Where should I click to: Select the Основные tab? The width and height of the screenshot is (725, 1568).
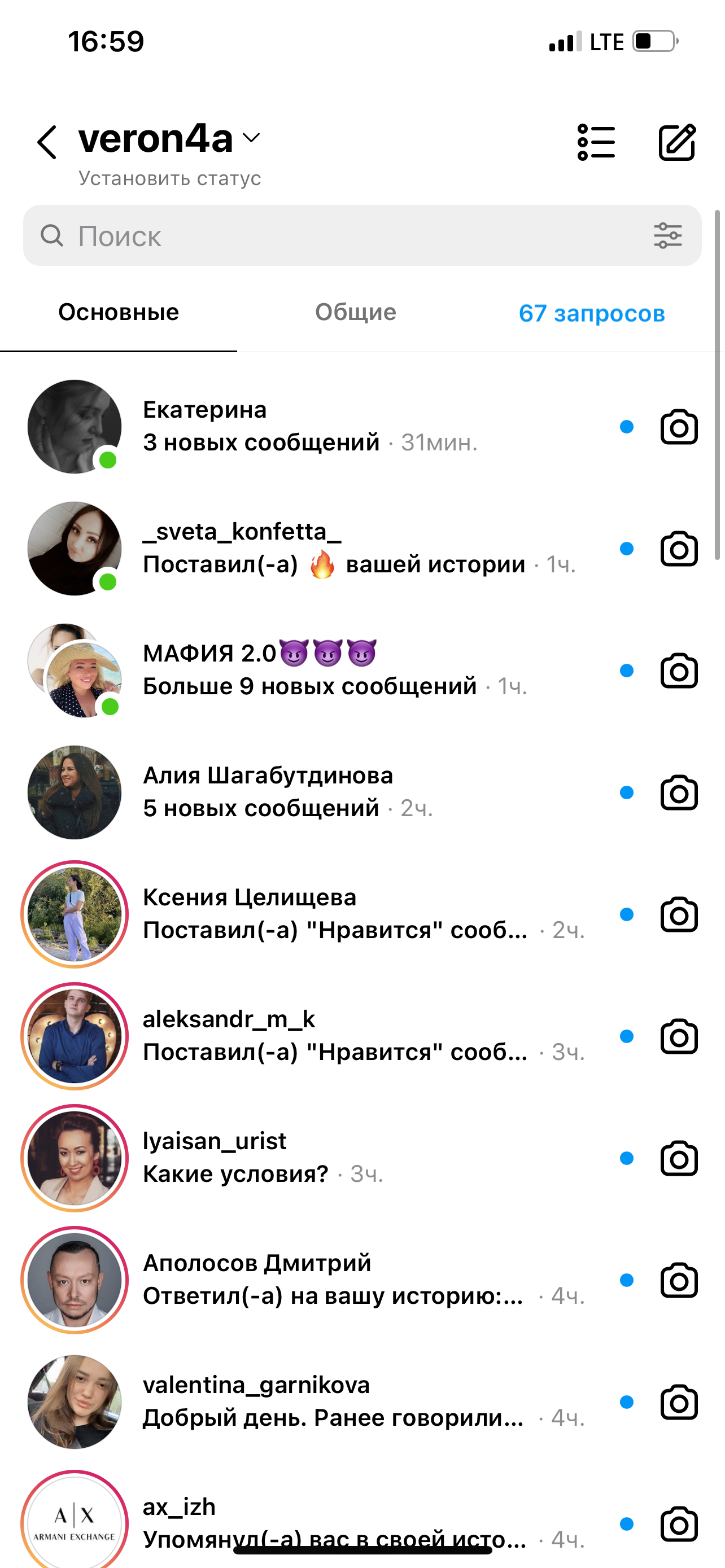pyautogui.click(x=119, y=312)
